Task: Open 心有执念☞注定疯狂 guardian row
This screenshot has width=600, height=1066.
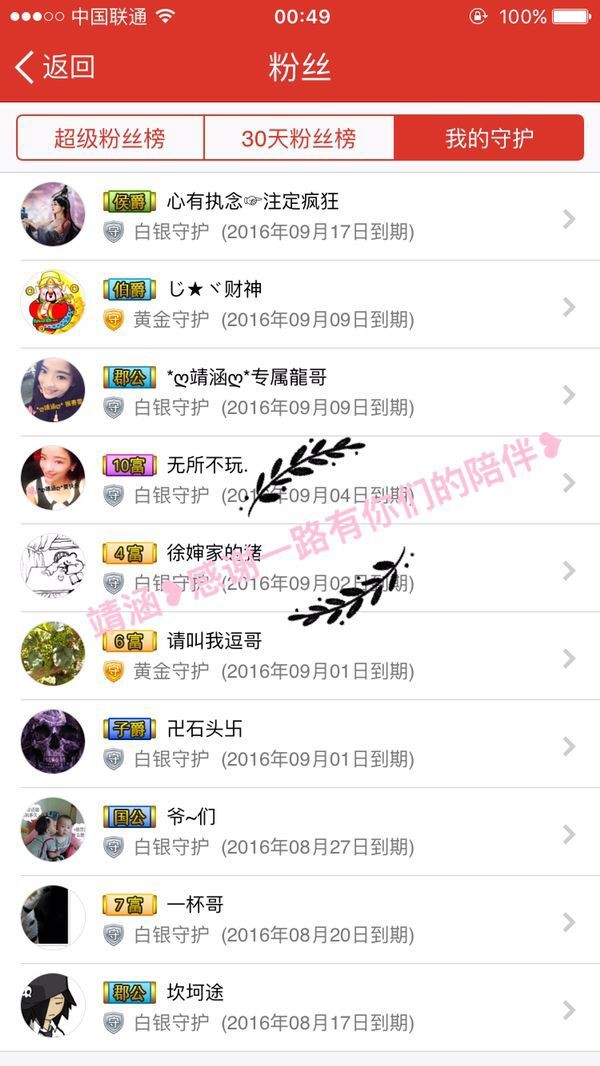Action: point(300,217)
